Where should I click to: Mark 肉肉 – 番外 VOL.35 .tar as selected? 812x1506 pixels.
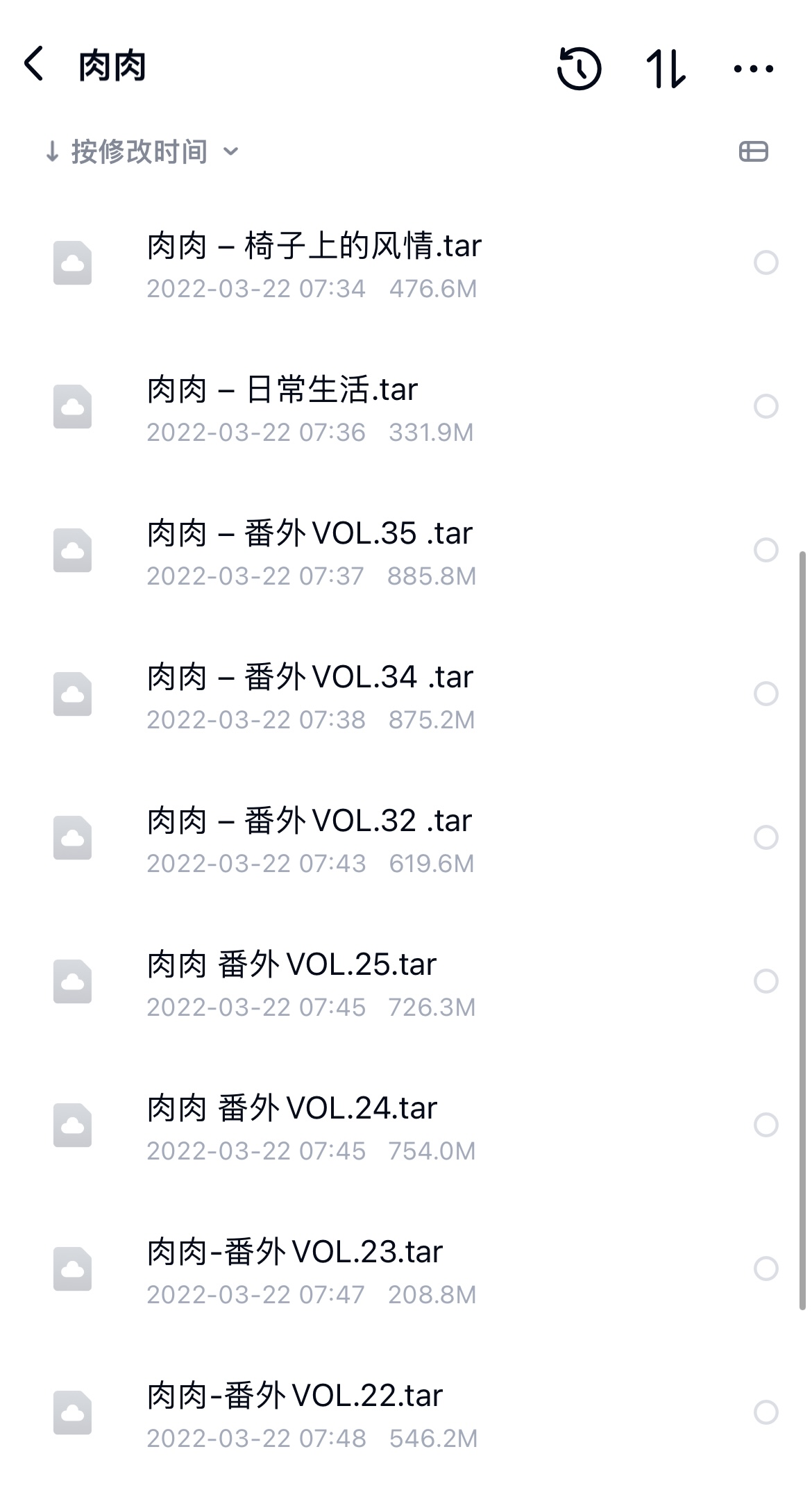coord(766,550)
